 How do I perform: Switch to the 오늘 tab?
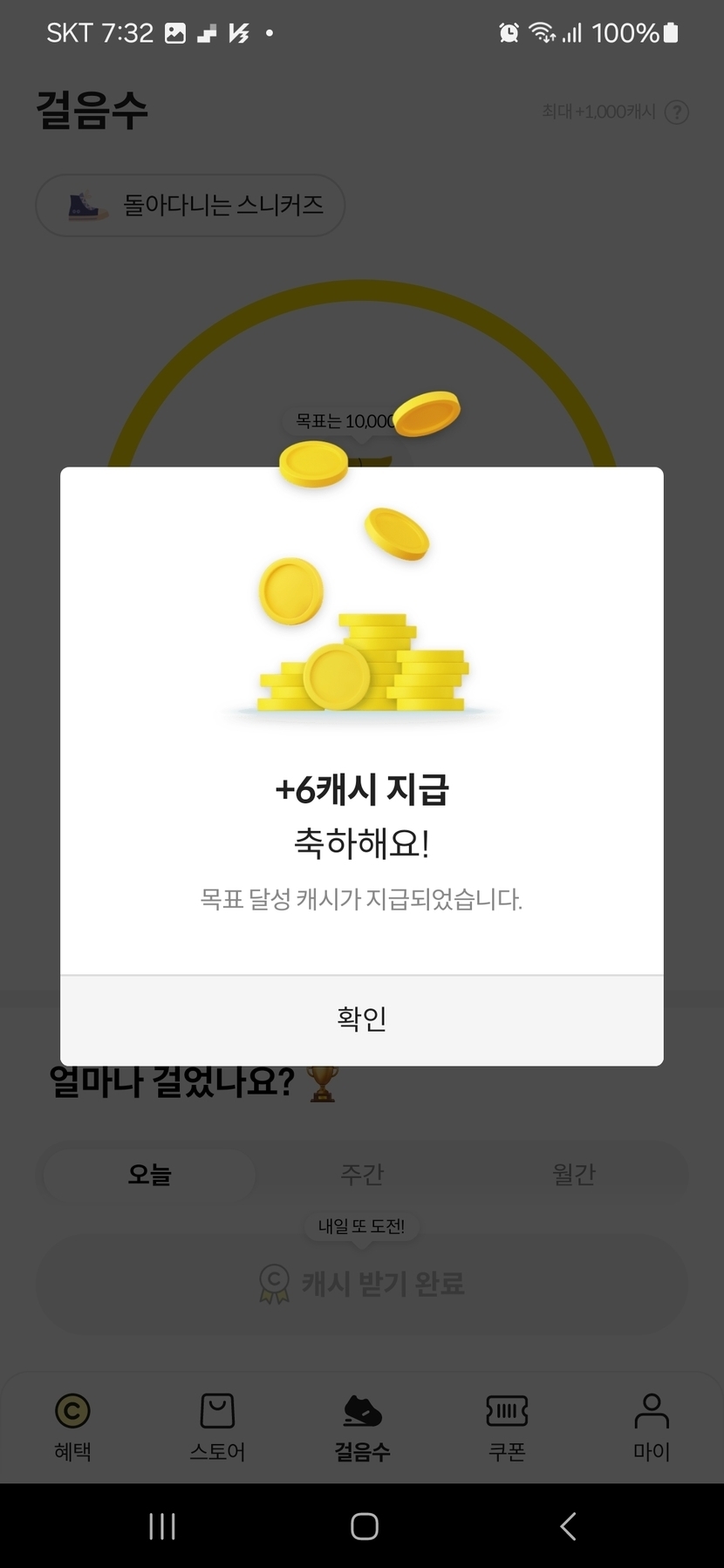click(149, 1174)
